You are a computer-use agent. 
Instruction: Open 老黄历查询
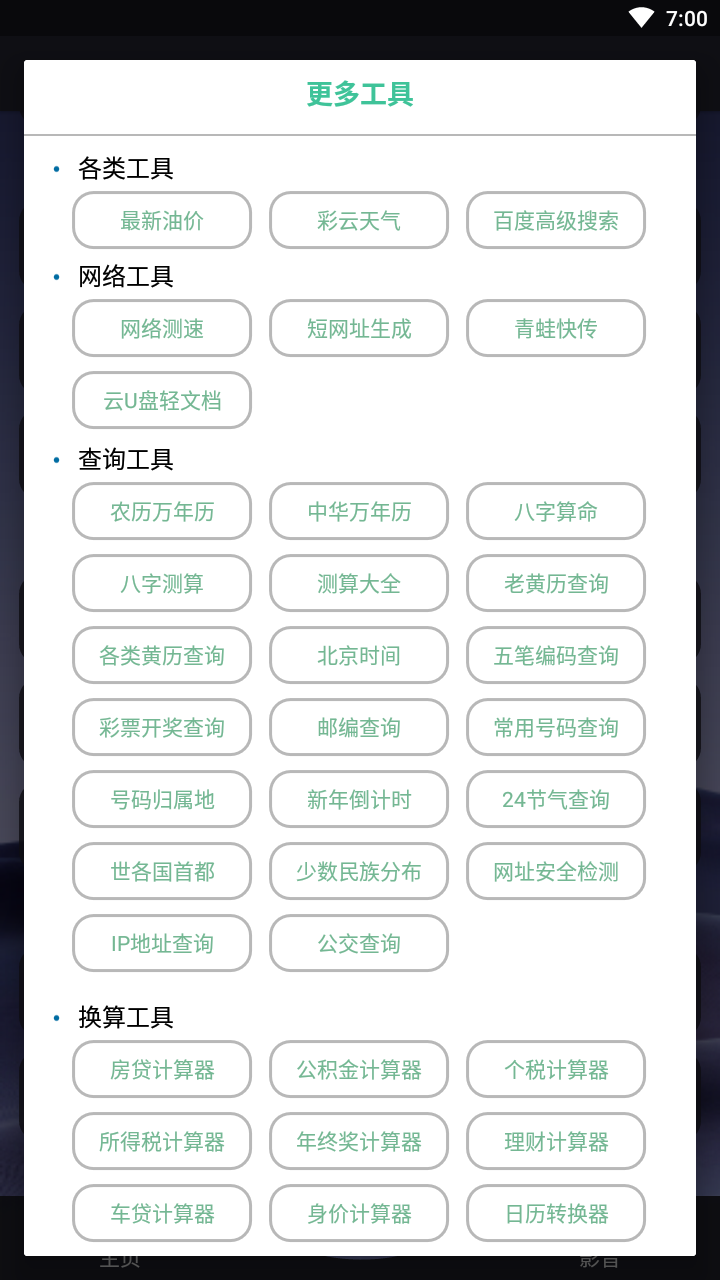556,583
